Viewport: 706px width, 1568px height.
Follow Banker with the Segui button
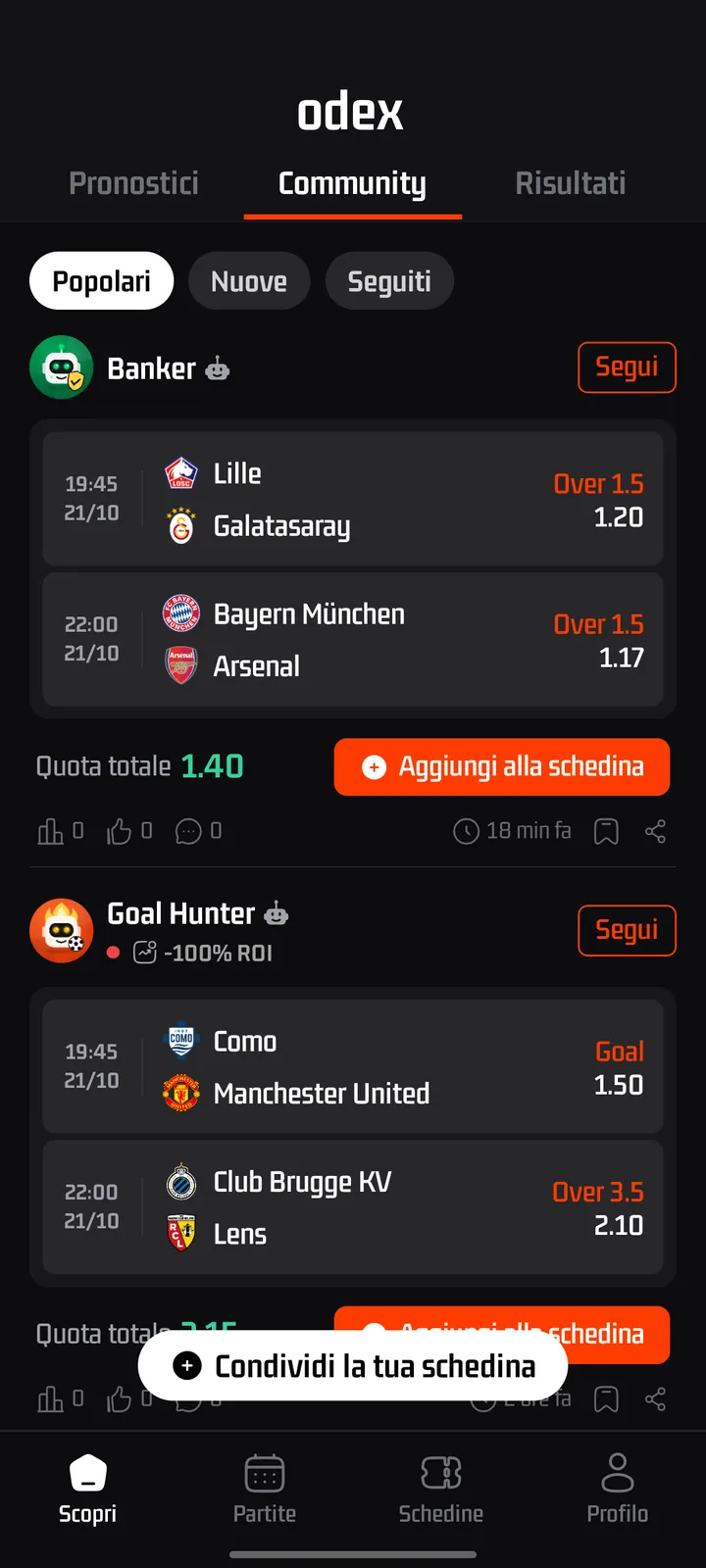pos(627,367)
